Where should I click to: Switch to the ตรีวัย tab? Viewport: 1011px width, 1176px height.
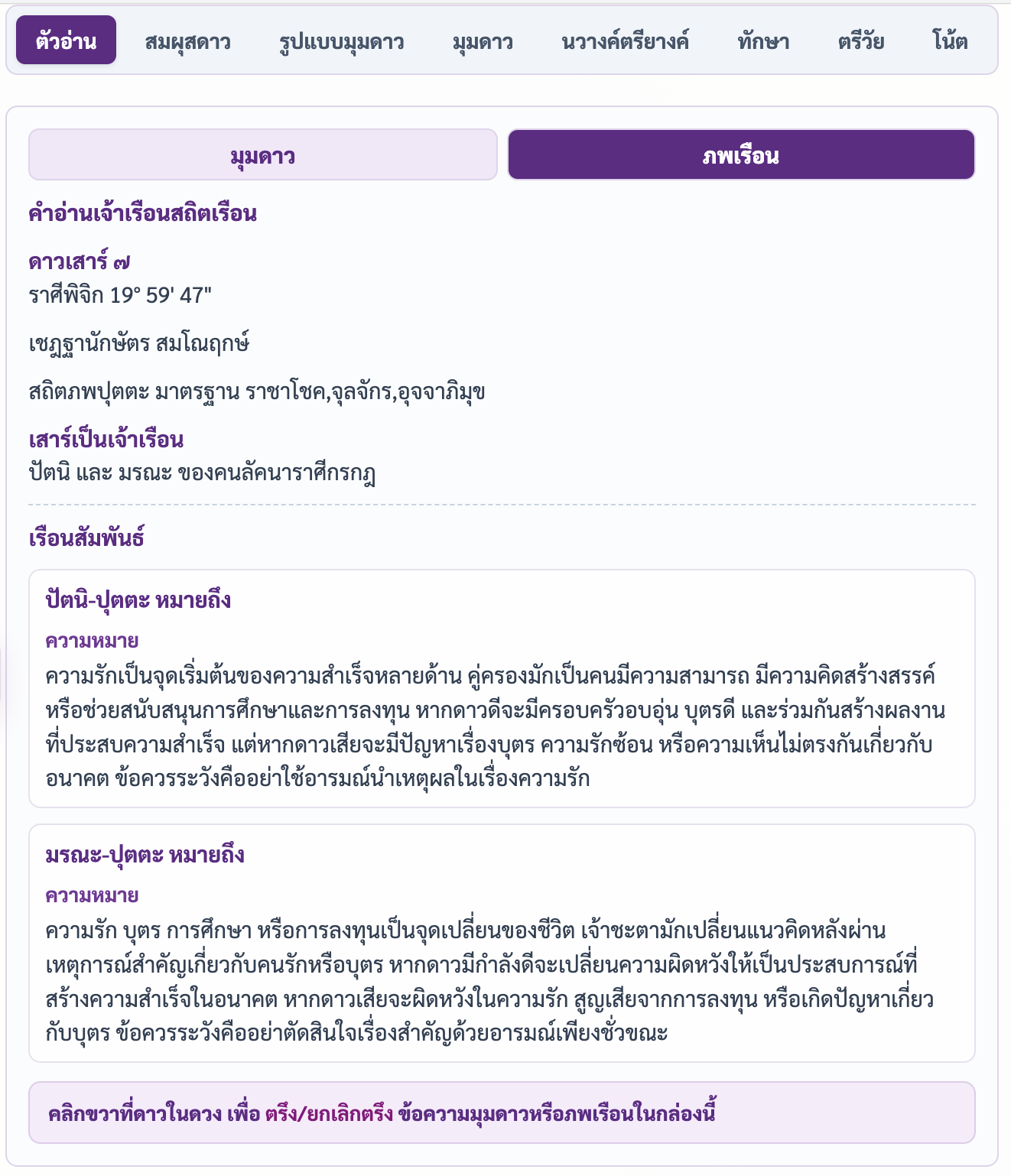(861, 40)
